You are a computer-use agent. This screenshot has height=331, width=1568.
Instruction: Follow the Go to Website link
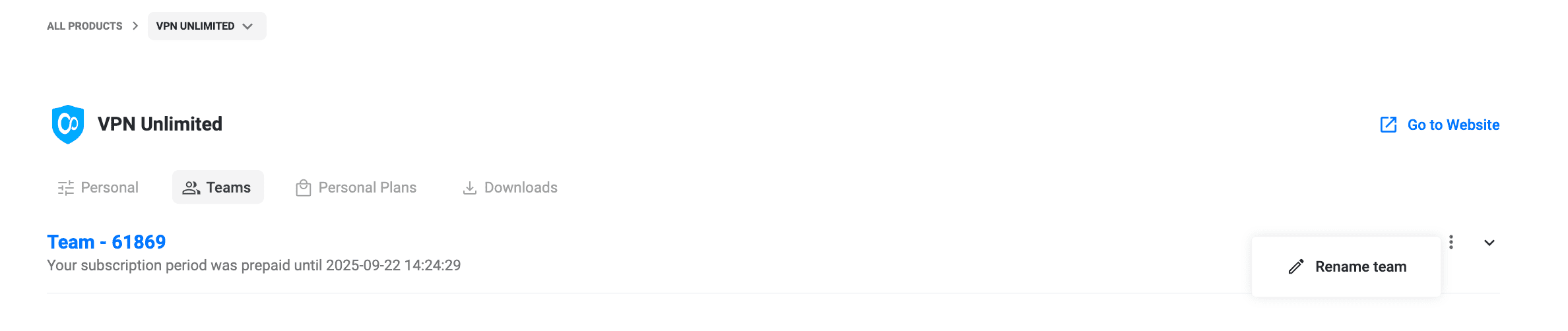click(1440, 125)
